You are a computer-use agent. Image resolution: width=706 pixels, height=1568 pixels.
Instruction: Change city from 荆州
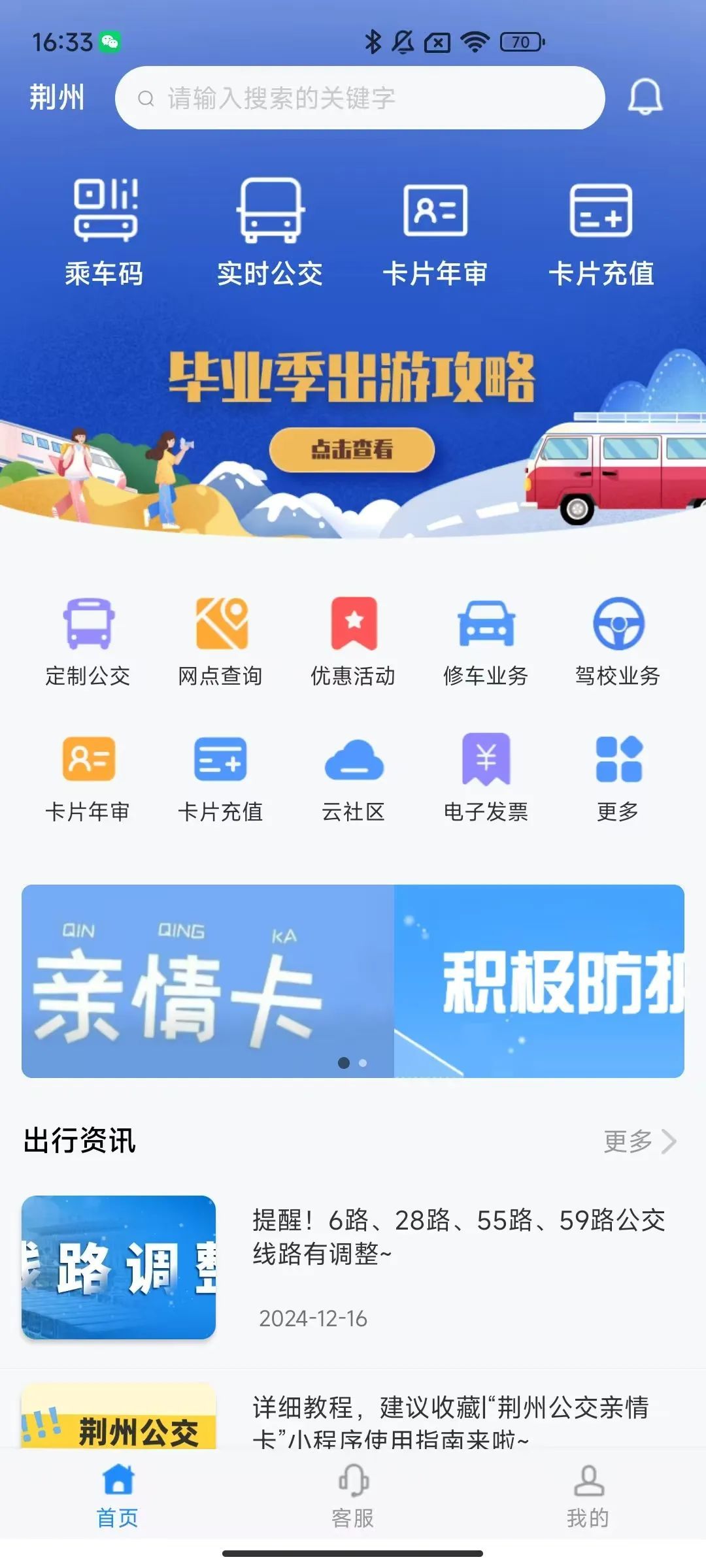point(57,98)
